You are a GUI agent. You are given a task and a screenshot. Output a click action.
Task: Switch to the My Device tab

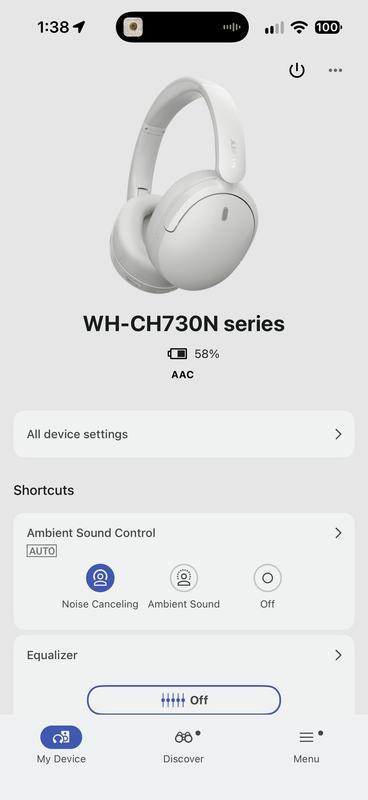pos(61,745)
